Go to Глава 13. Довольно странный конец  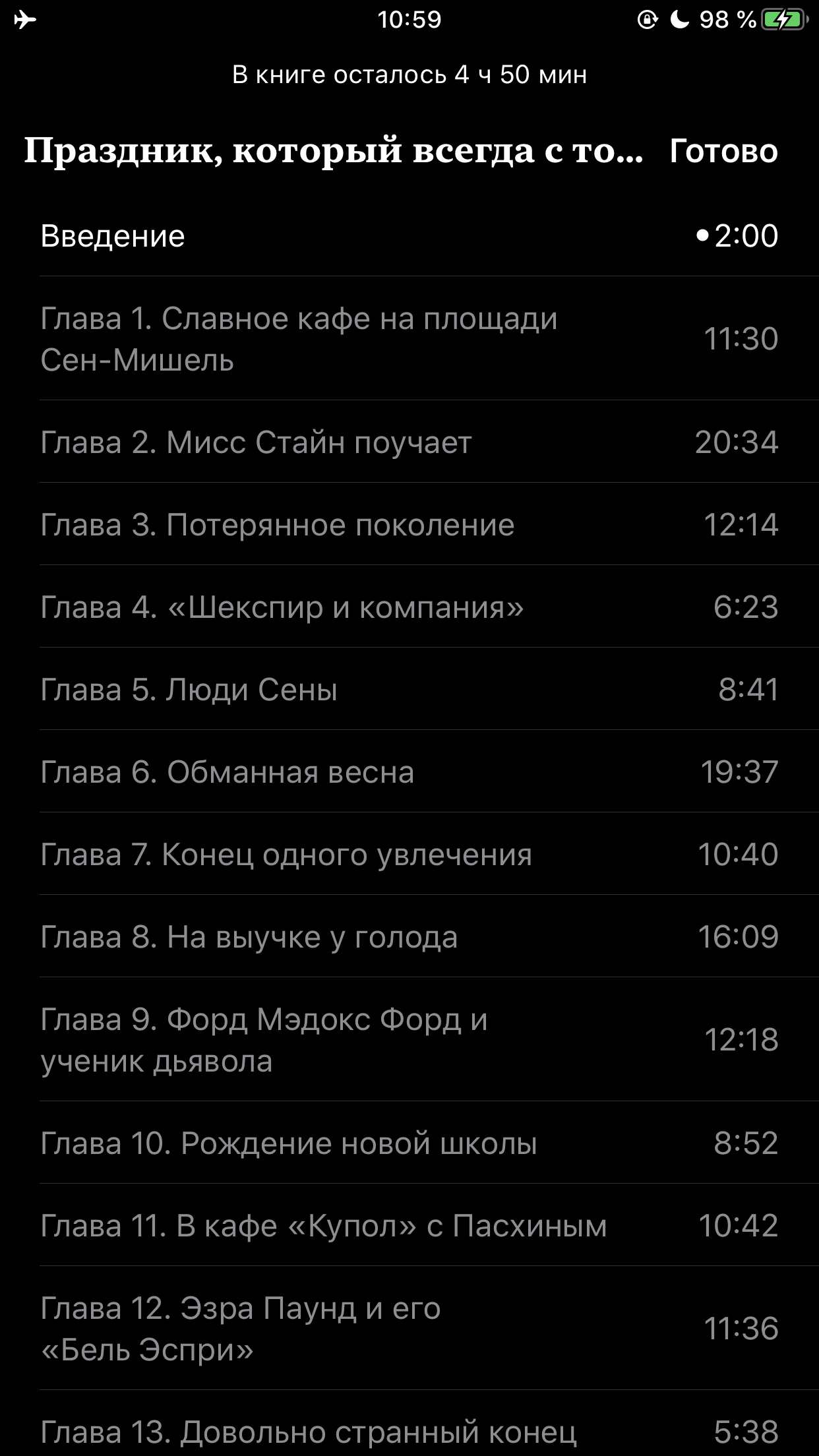point(409,1424)
